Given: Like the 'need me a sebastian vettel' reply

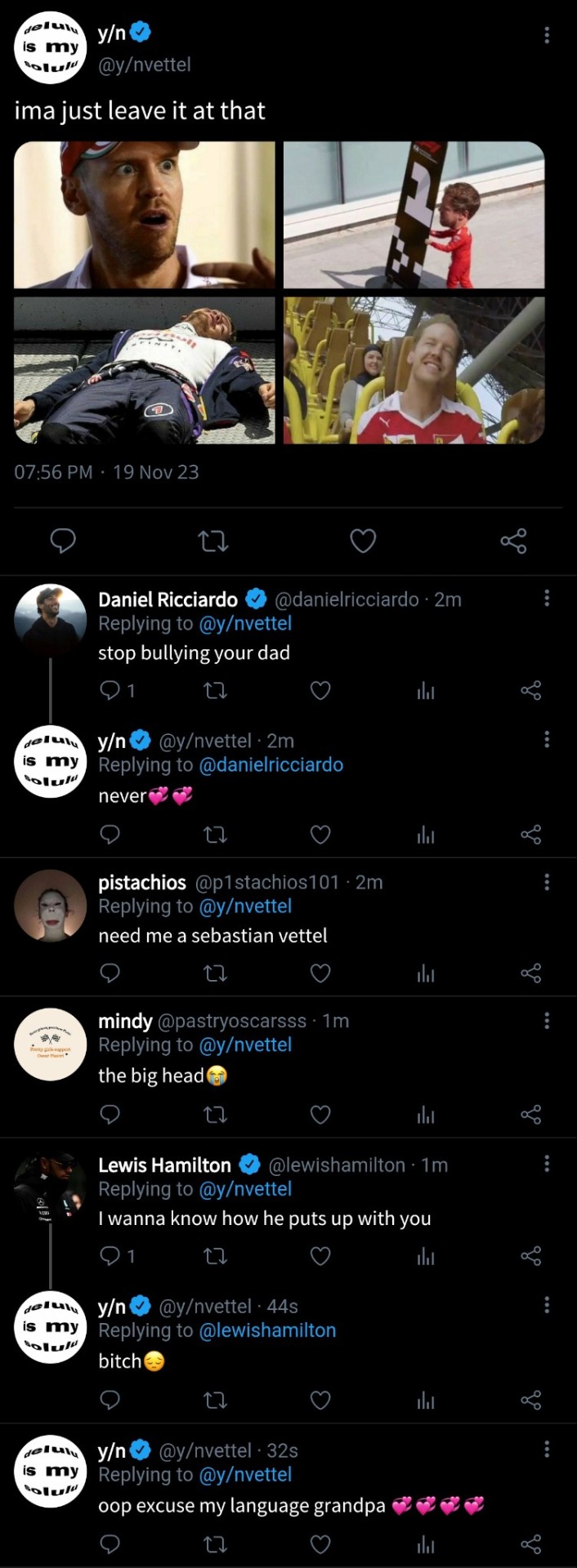Looking at the screenshot, I should (x=320, y=973).
